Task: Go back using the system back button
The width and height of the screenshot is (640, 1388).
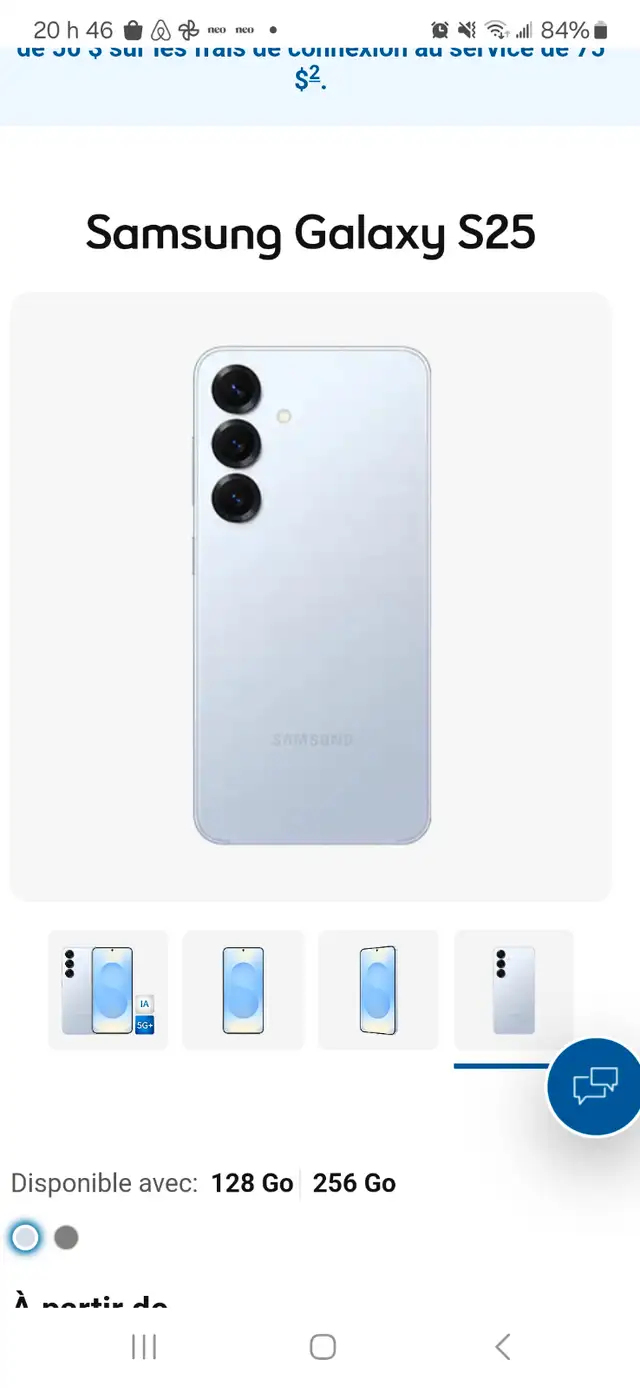Action: (x=503, y=1346)
